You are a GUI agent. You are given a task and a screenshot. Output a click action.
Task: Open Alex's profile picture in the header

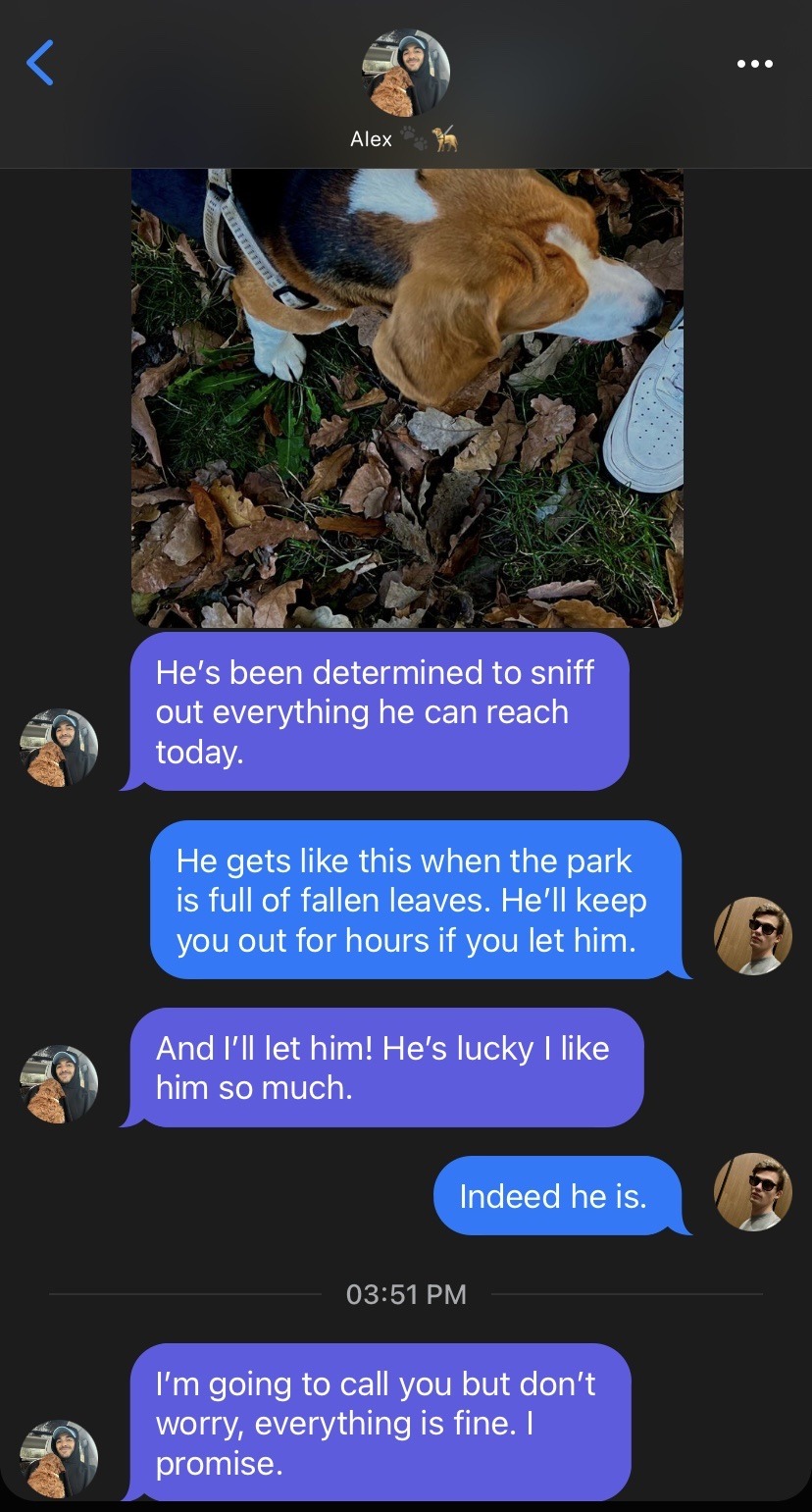click(x=406, y=73)
